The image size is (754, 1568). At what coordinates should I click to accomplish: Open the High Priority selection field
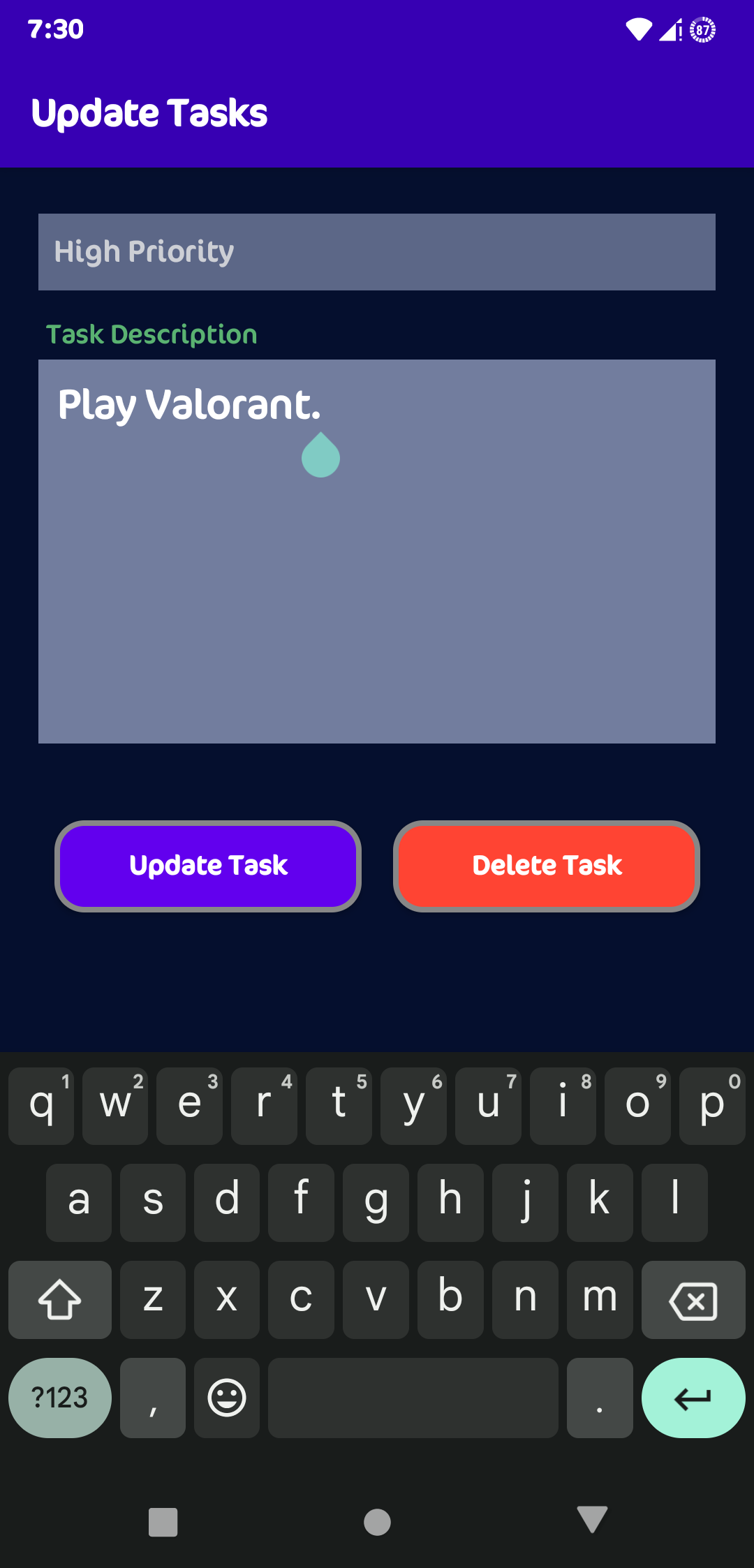tap(377, 251)
